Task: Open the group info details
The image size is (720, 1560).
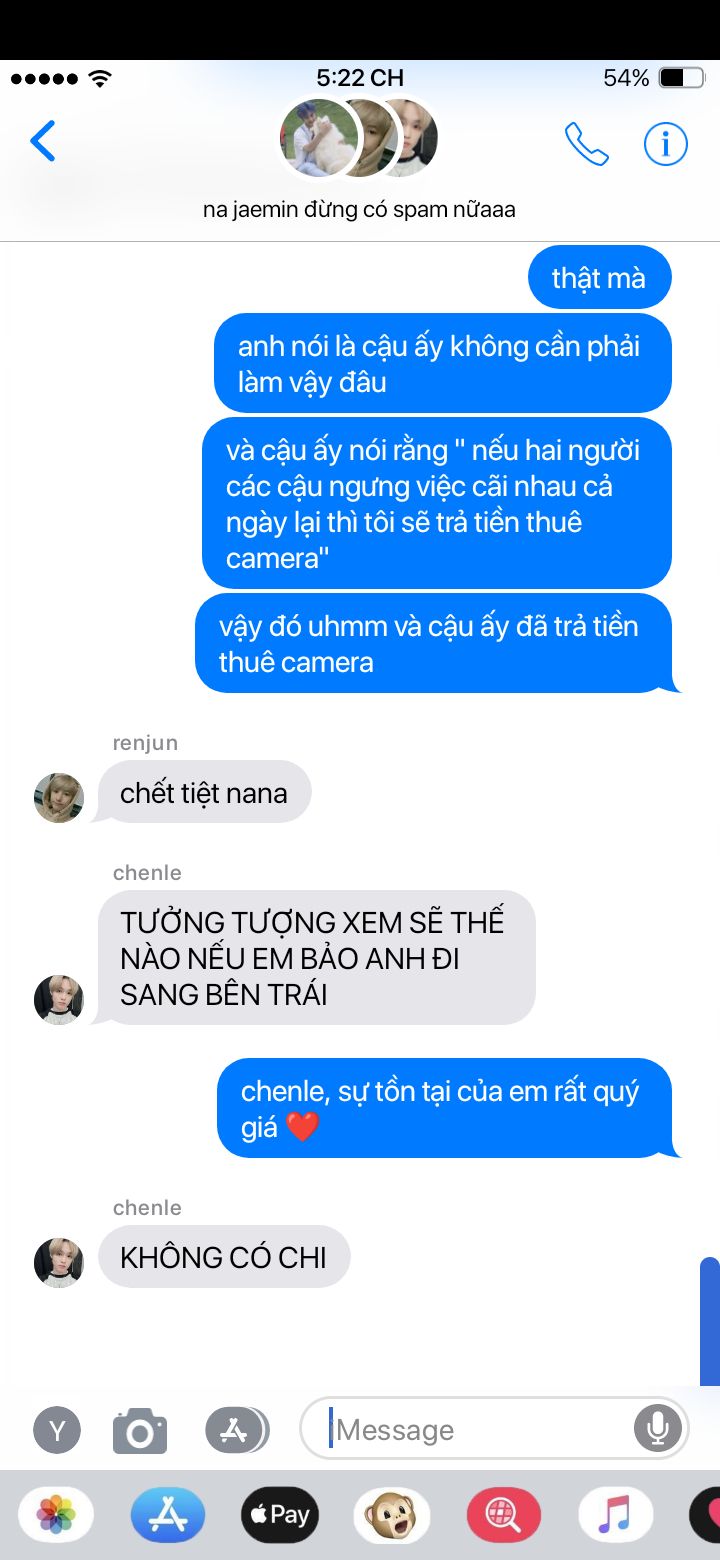Action: point(665,144)
